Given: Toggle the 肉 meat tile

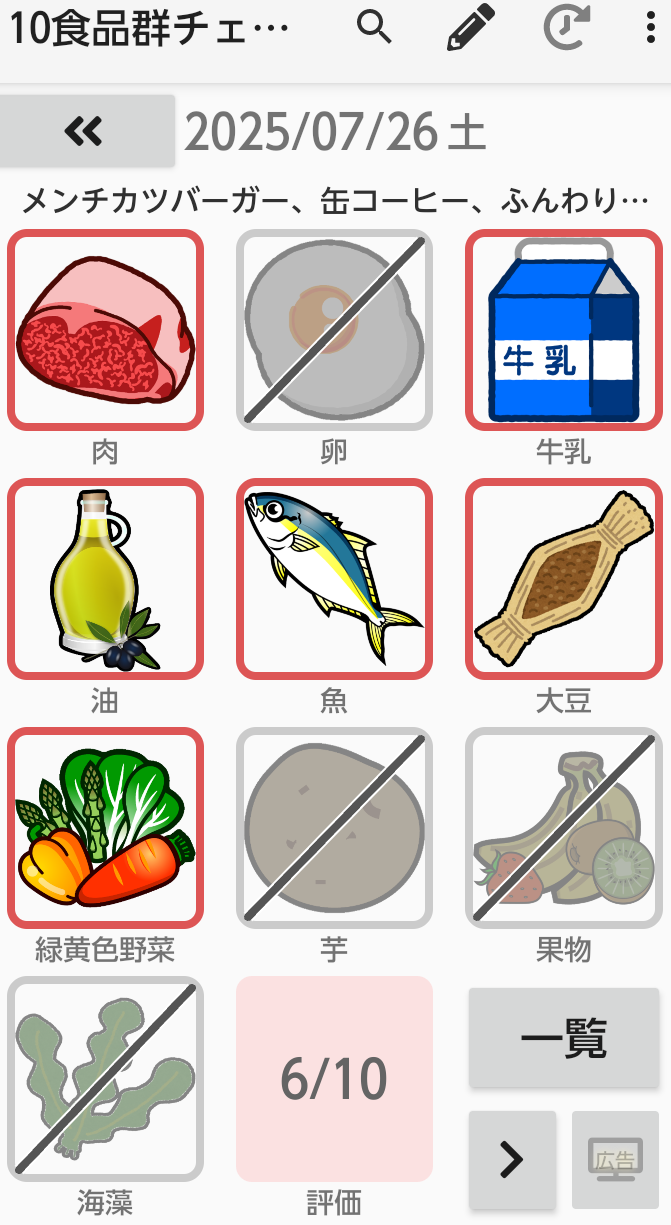Looking at the screenshot, I should [x=105, y=330].
